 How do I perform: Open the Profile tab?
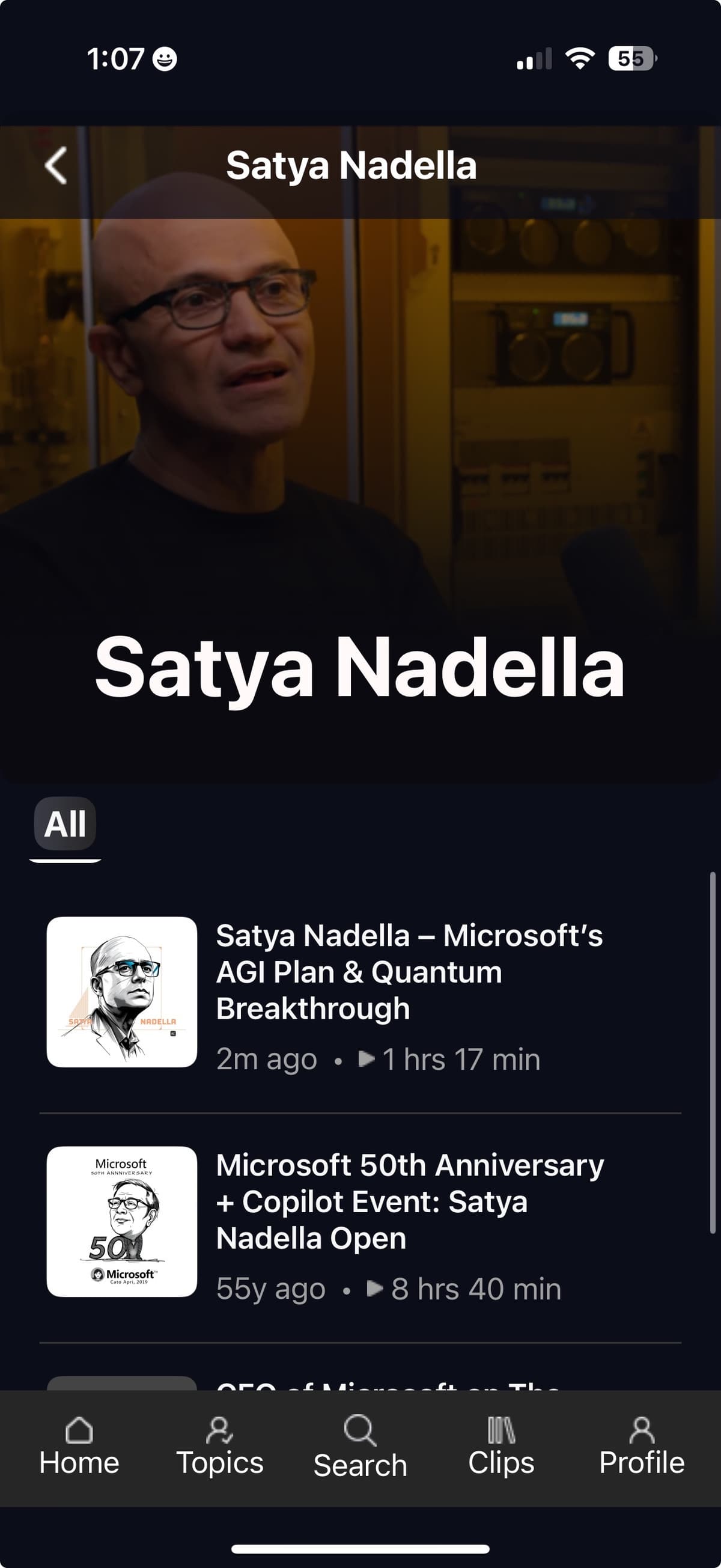click(641, 1447)
